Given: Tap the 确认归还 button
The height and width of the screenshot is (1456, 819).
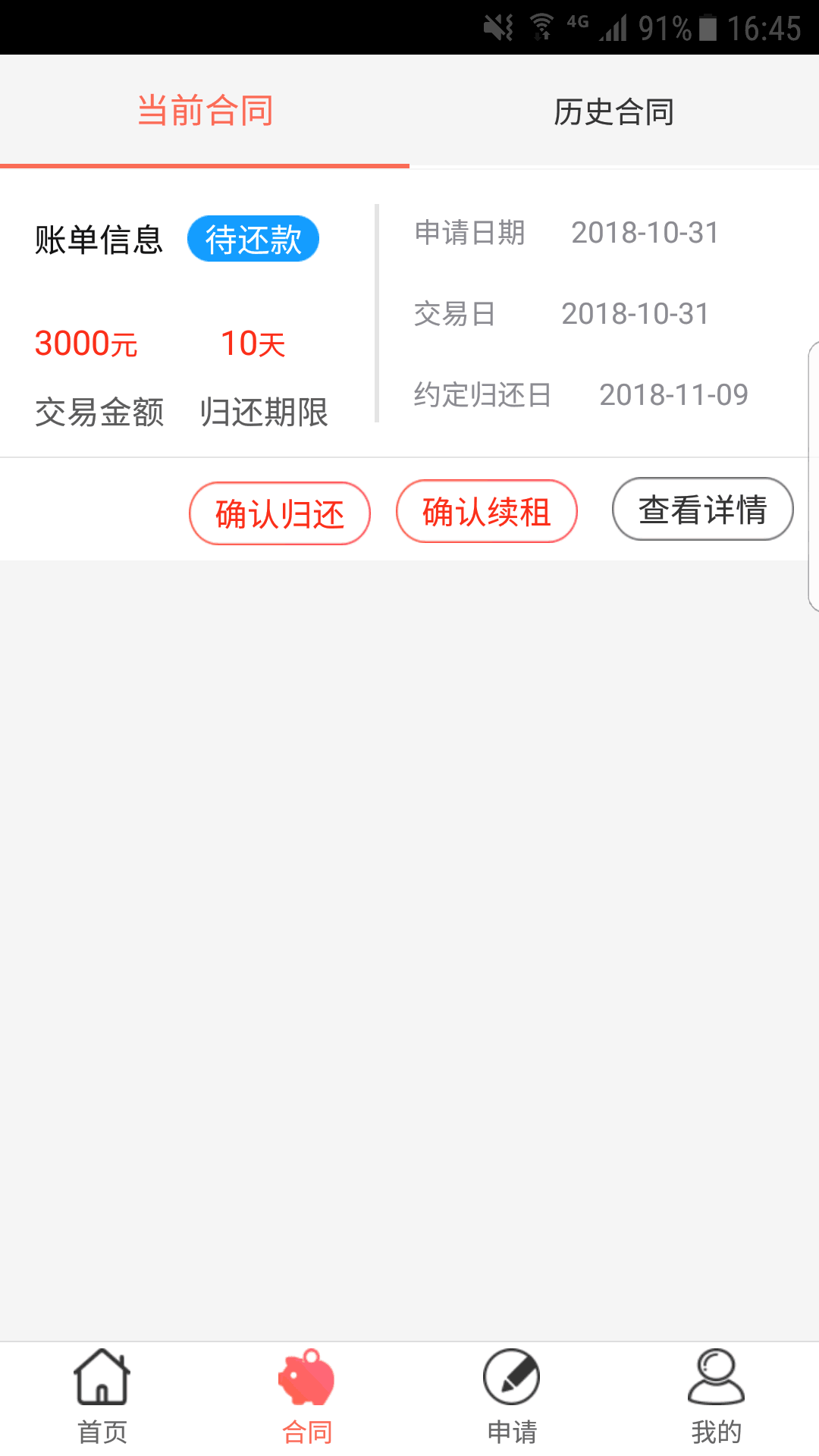Looking at the screenshot, I should click(x=280, y=513).
